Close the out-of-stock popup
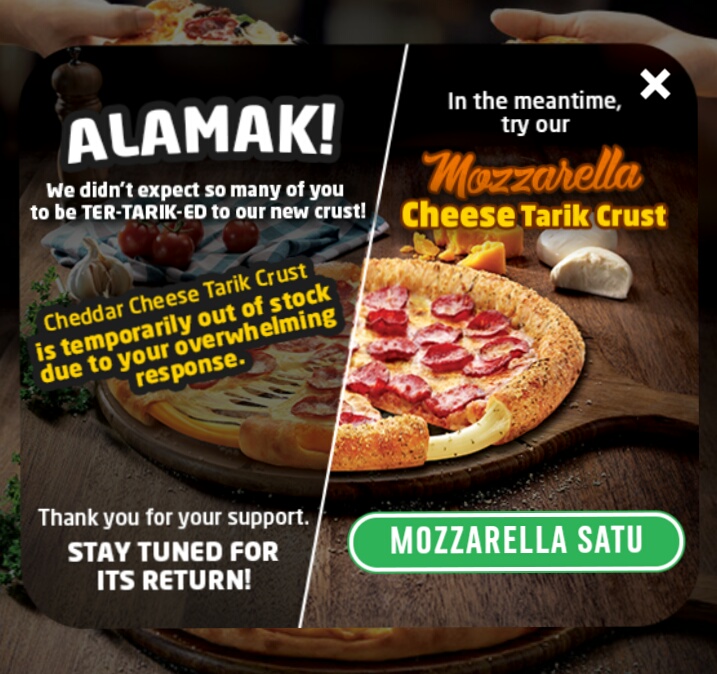Screen dimensions: 717x674 tap(655, 84)
